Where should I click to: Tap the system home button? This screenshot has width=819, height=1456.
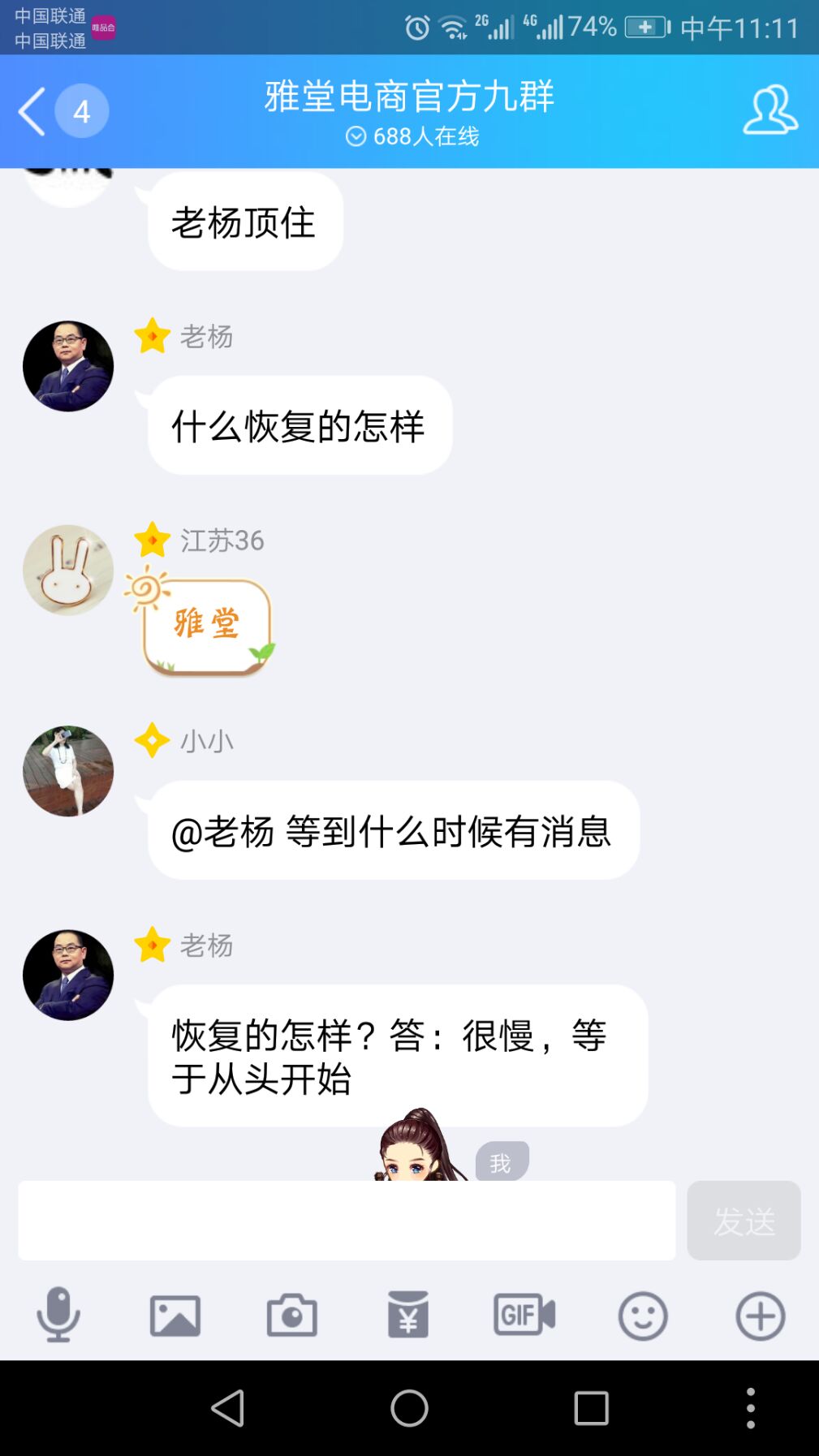[x=409, y=1407]
